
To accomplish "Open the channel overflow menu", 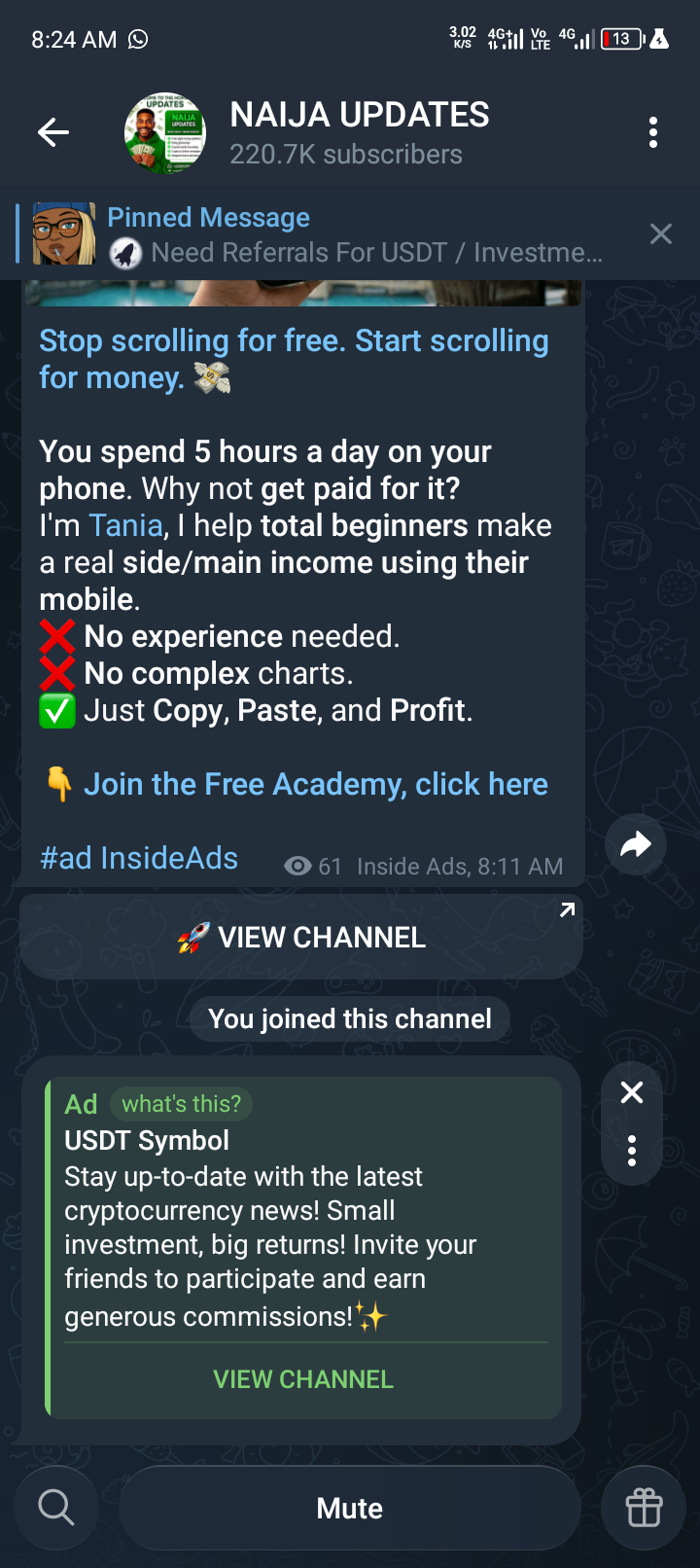I will [x=653, y=132].
